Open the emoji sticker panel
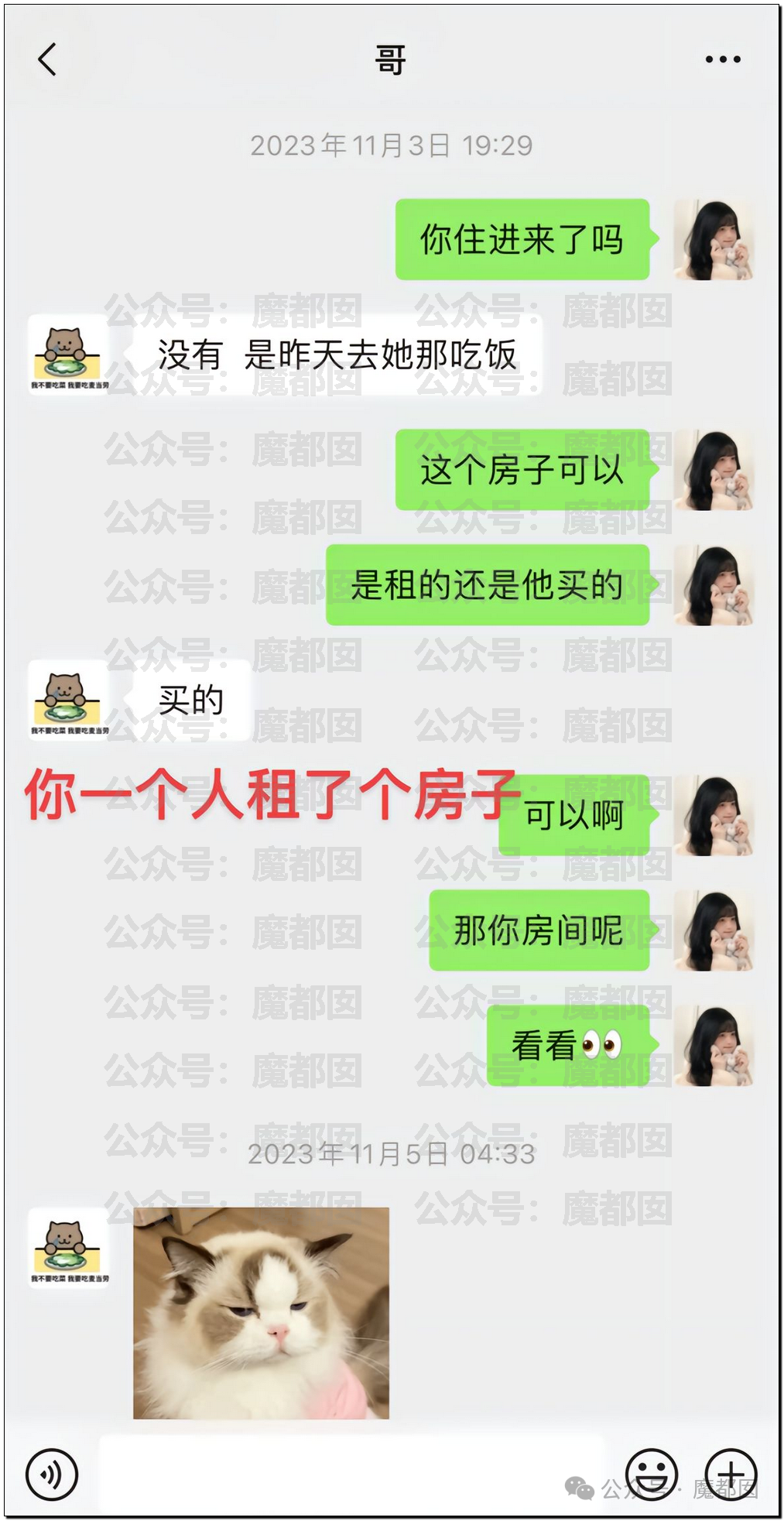This screenshot has width=784, height=1521. (652, 1475)
